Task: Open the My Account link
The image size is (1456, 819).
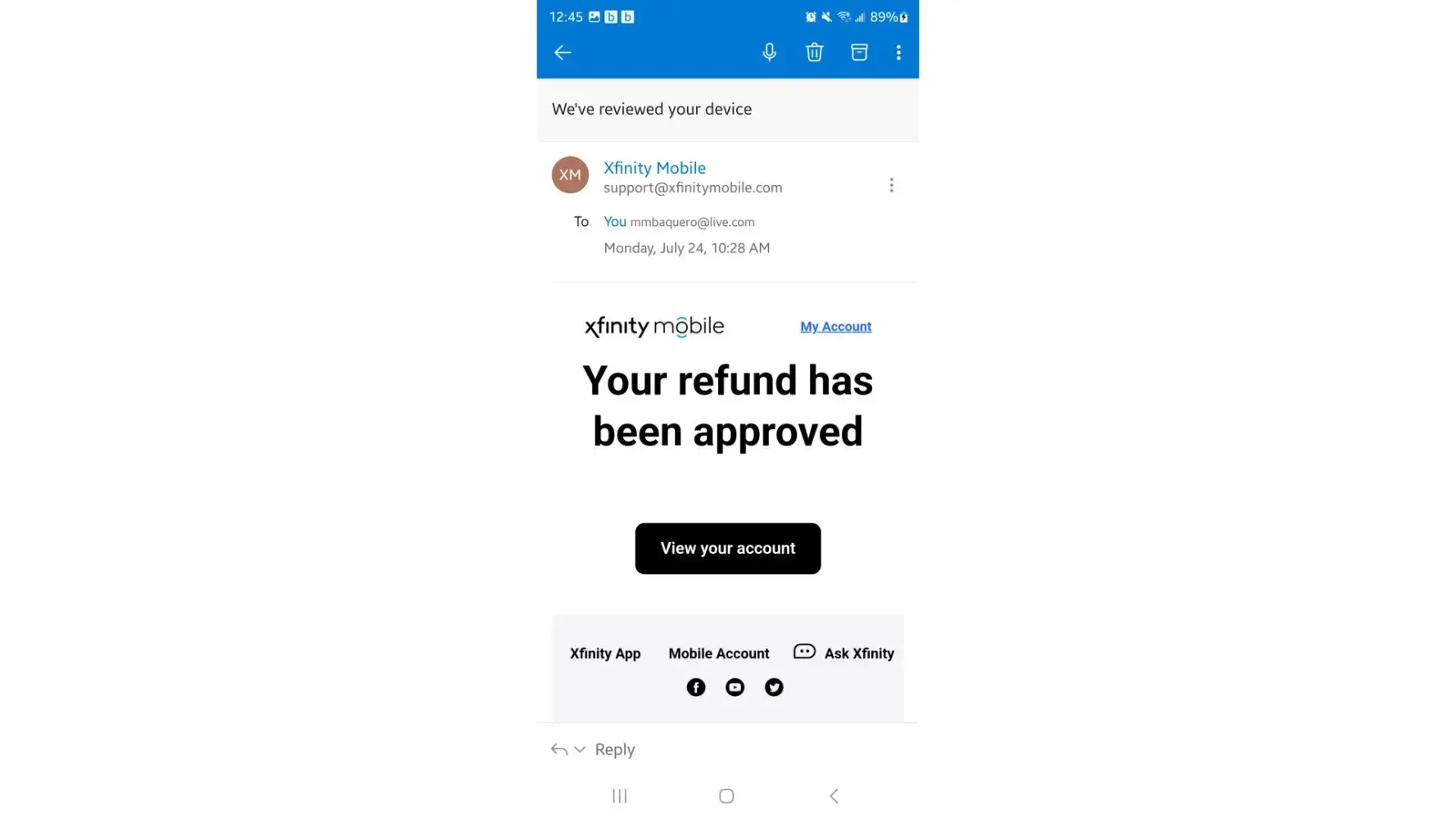Action: click(835, 327)
